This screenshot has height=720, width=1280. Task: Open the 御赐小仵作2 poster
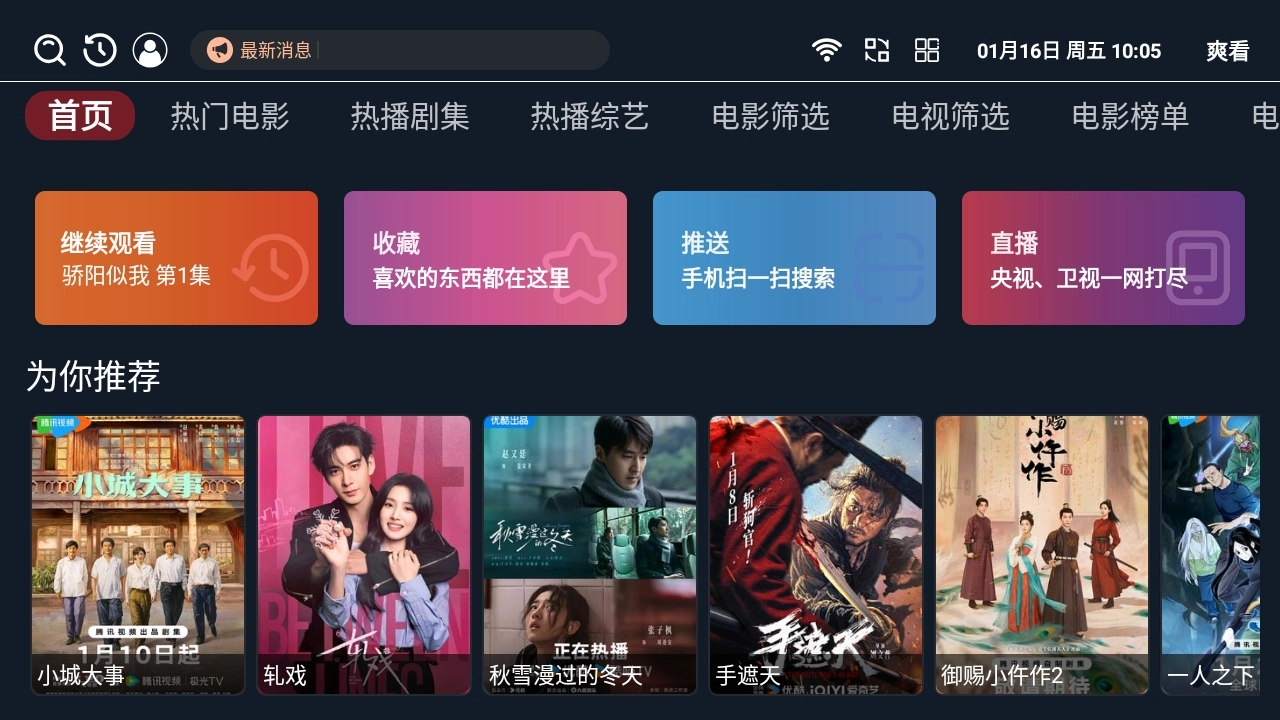click(1042, 555)
